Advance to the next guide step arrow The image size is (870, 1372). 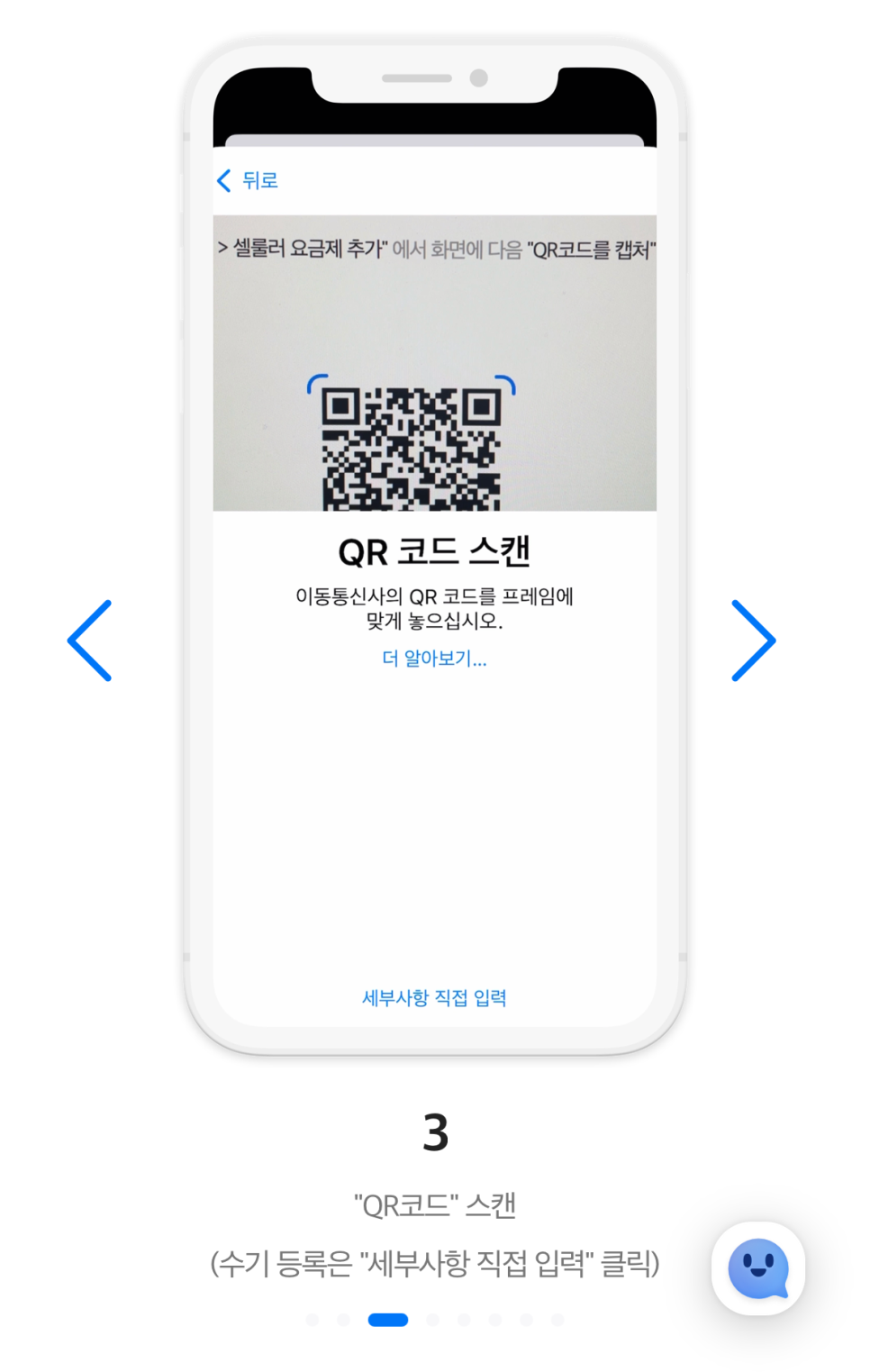click(753, 641)
